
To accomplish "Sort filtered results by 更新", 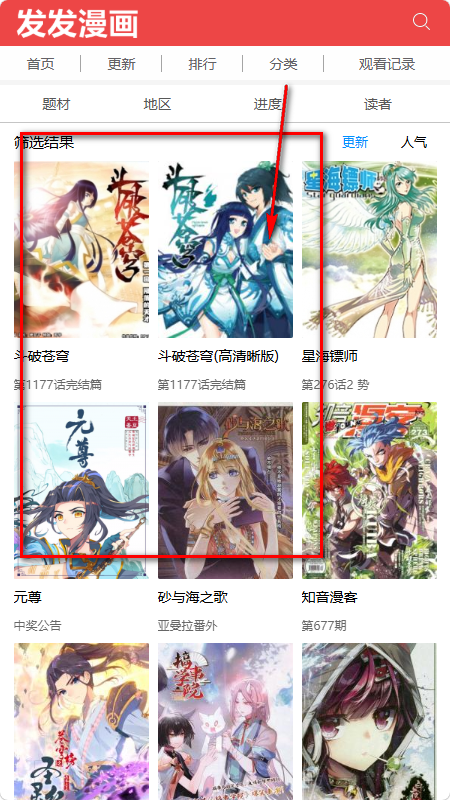I will tap(355, 142).
